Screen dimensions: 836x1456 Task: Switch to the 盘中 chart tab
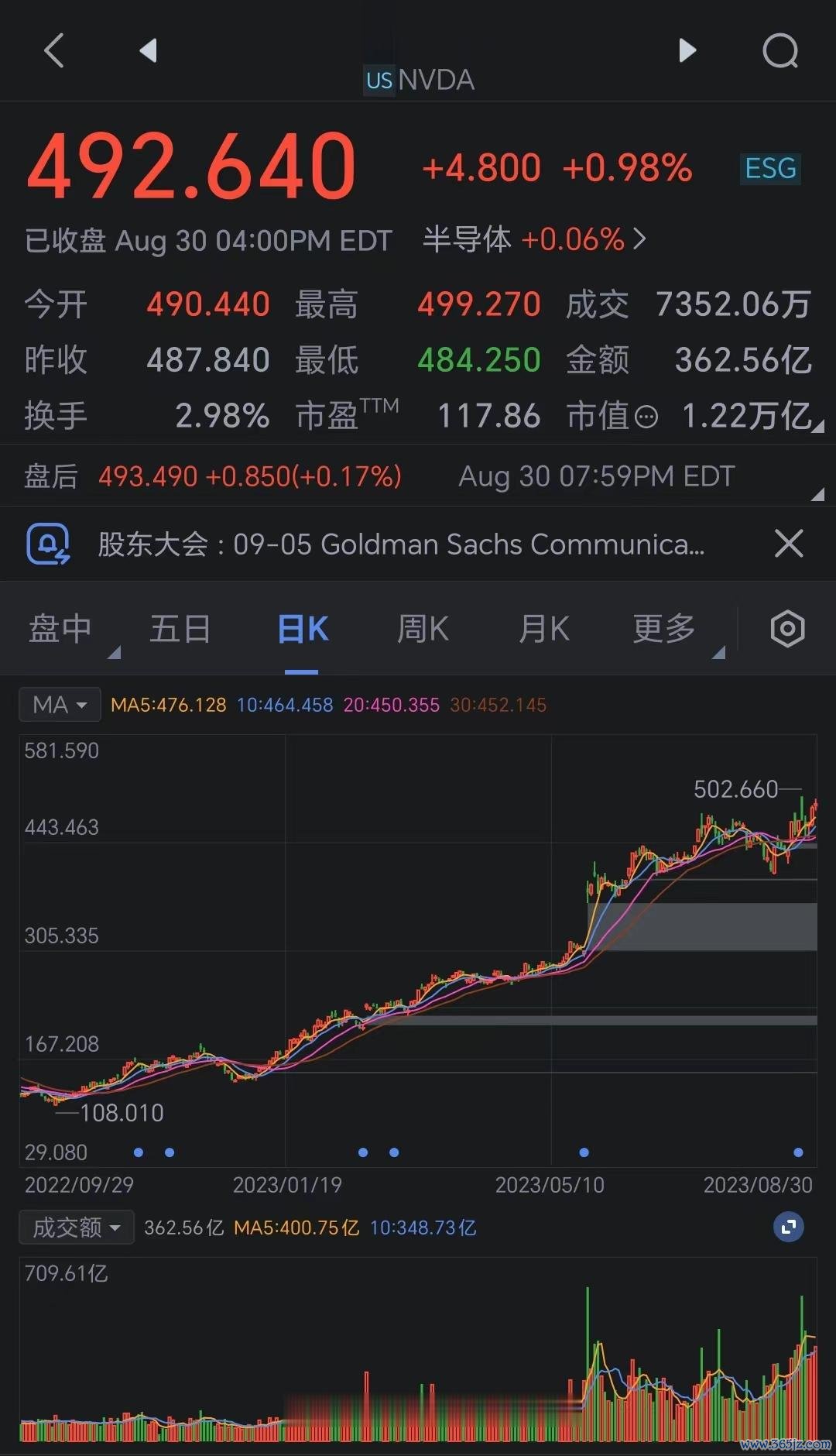(60, 629)
